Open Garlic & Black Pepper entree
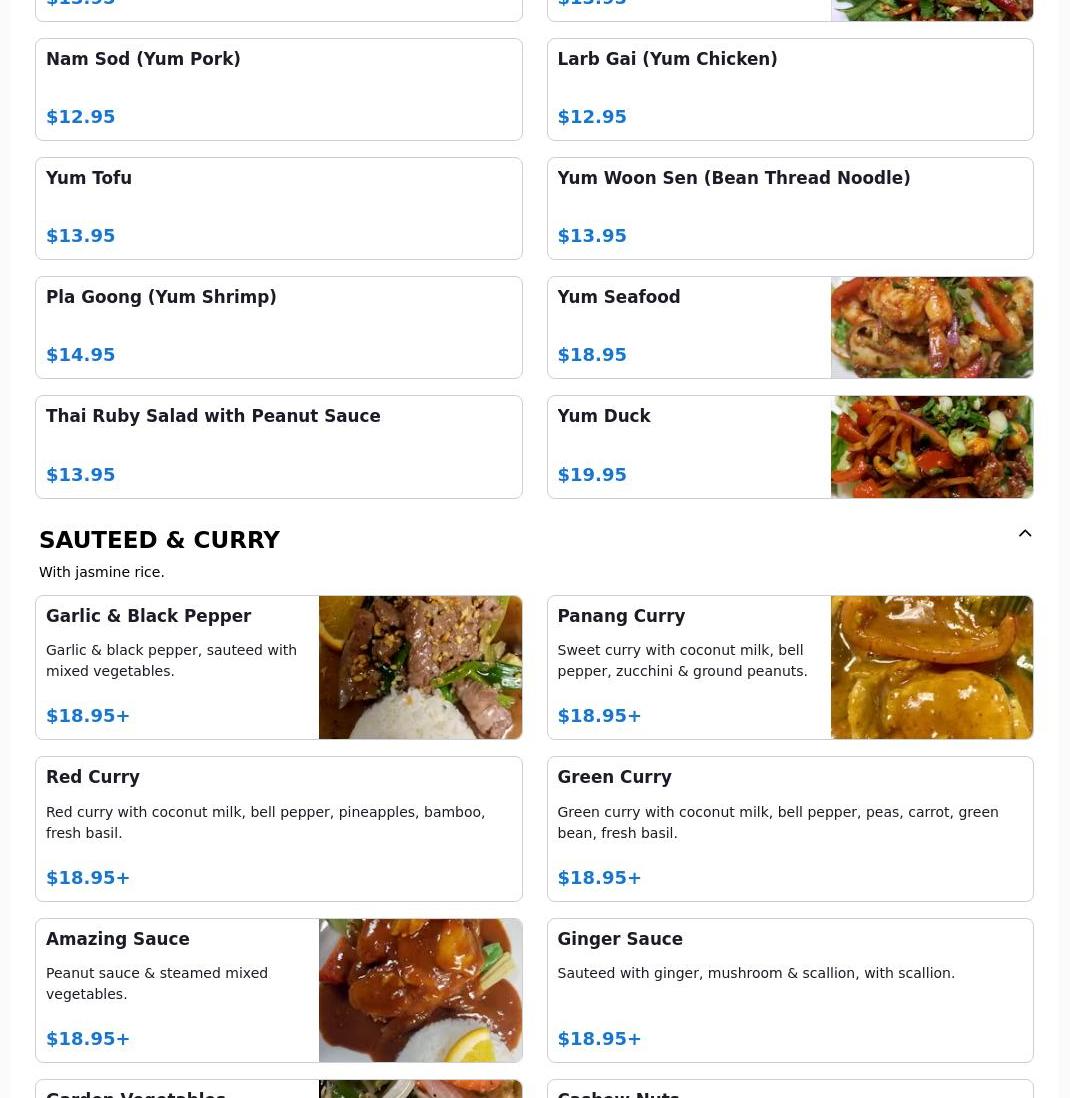 (279, 667)
